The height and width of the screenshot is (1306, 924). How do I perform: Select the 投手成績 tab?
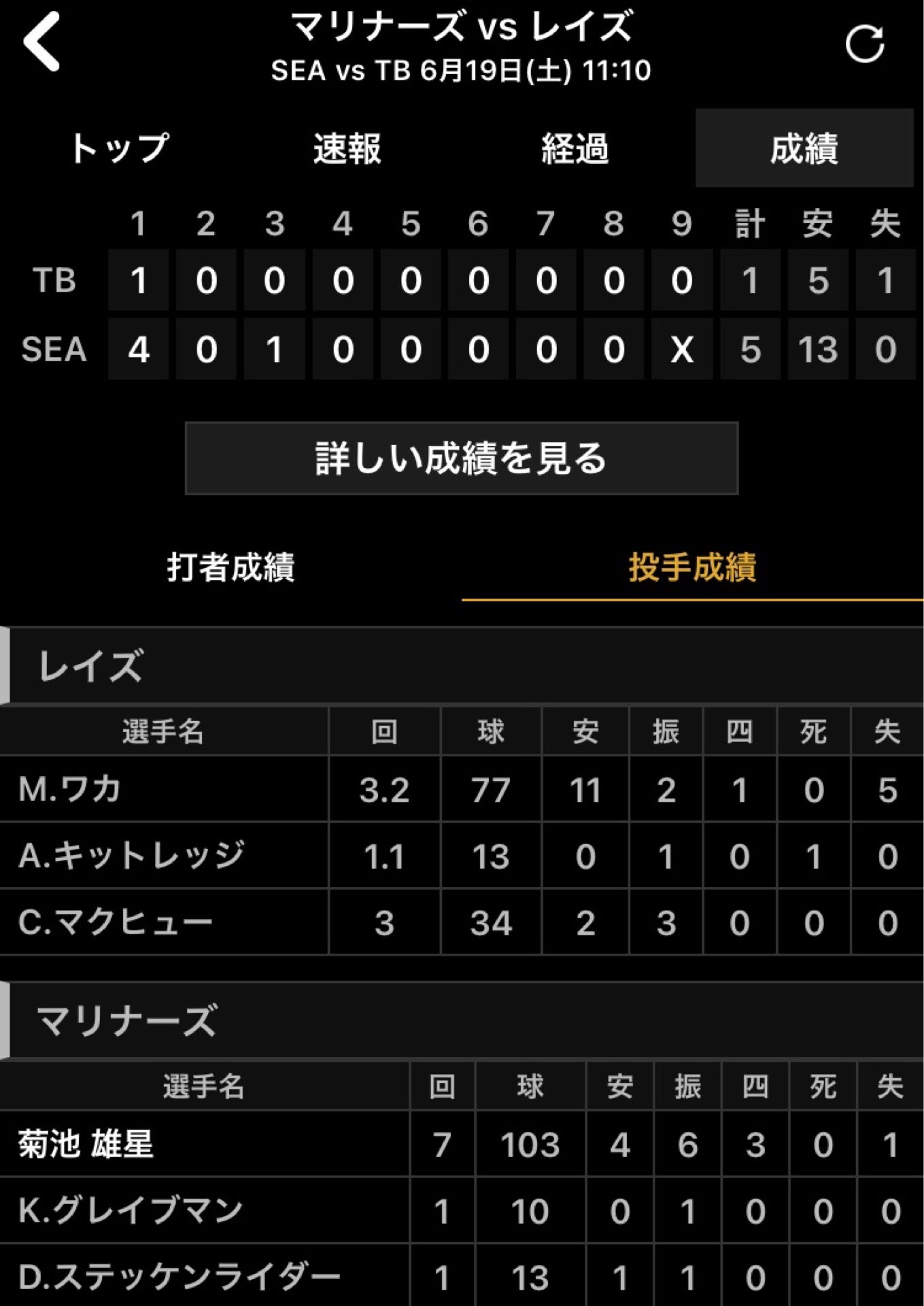(x=692, y=567)
